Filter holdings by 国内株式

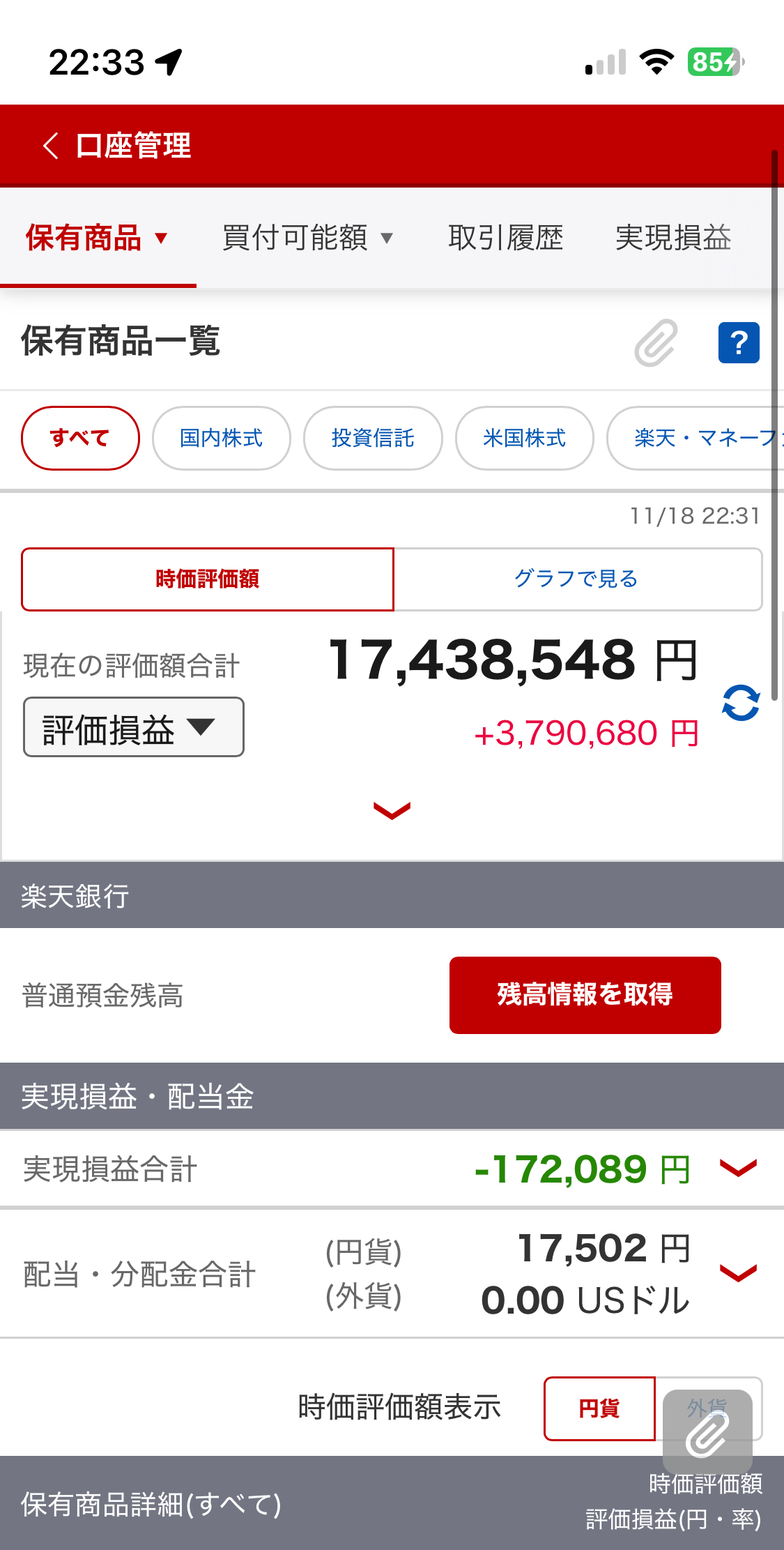point(221,438)
